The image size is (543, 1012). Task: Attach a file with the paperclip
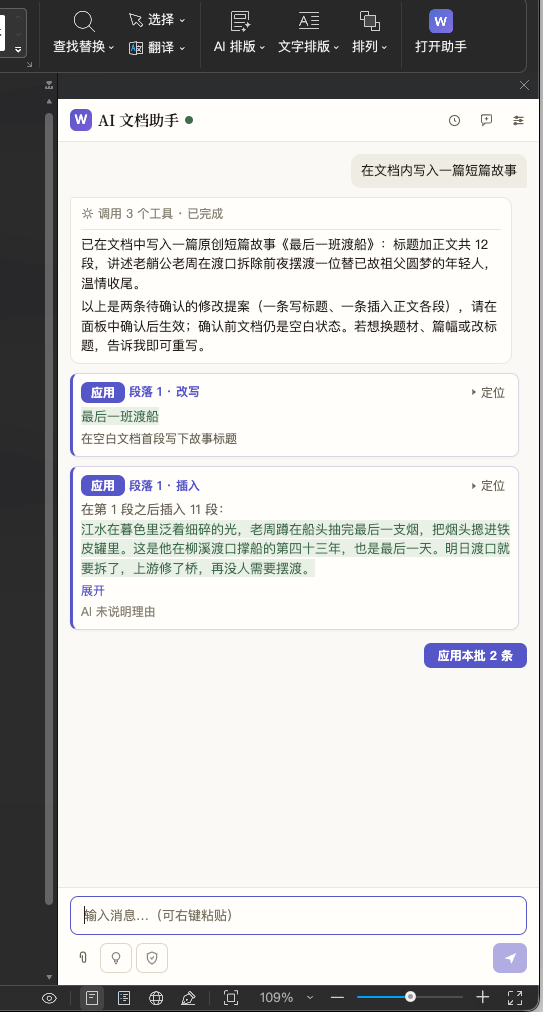(83, 958)
